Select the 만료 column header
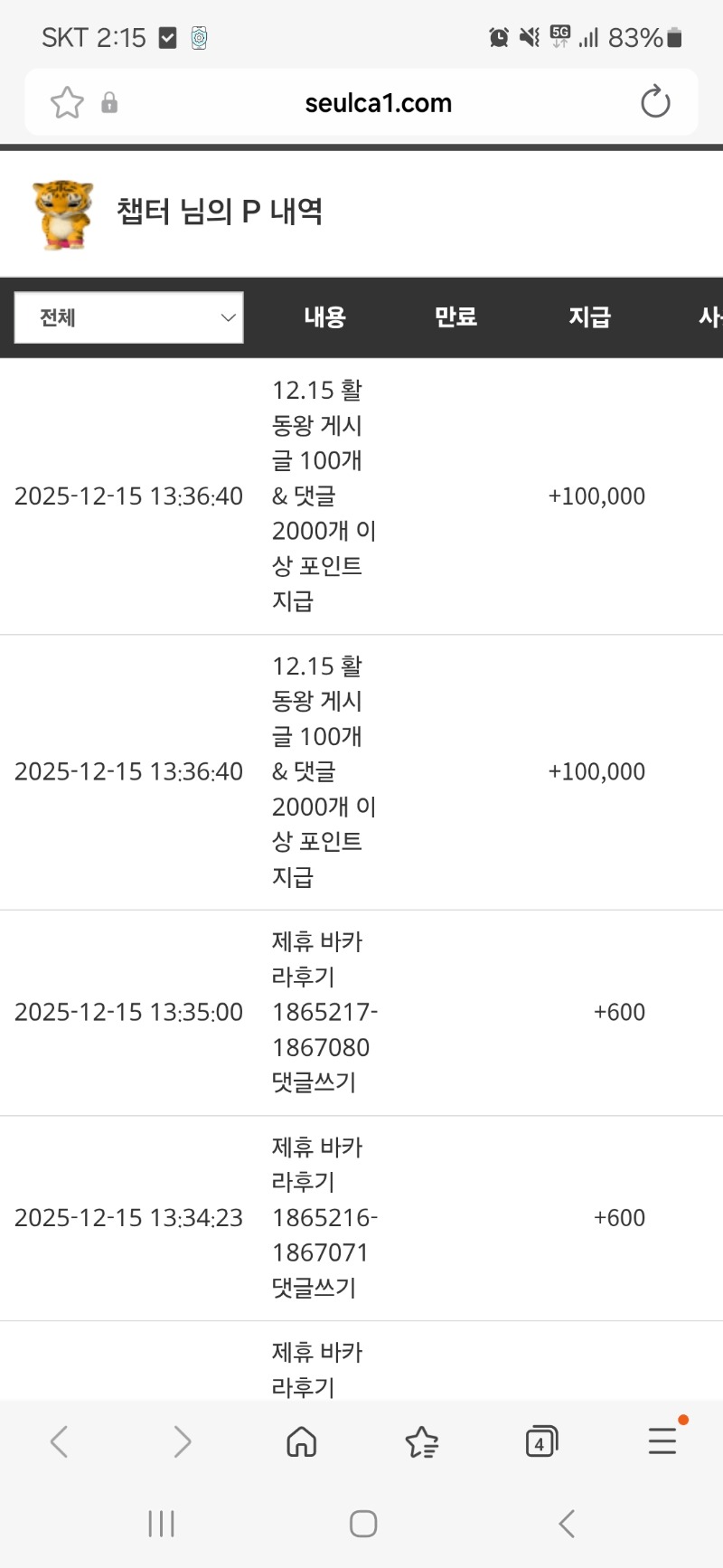Image resolution: width=723 pixels, height=1568 pixels. point(456,317)
